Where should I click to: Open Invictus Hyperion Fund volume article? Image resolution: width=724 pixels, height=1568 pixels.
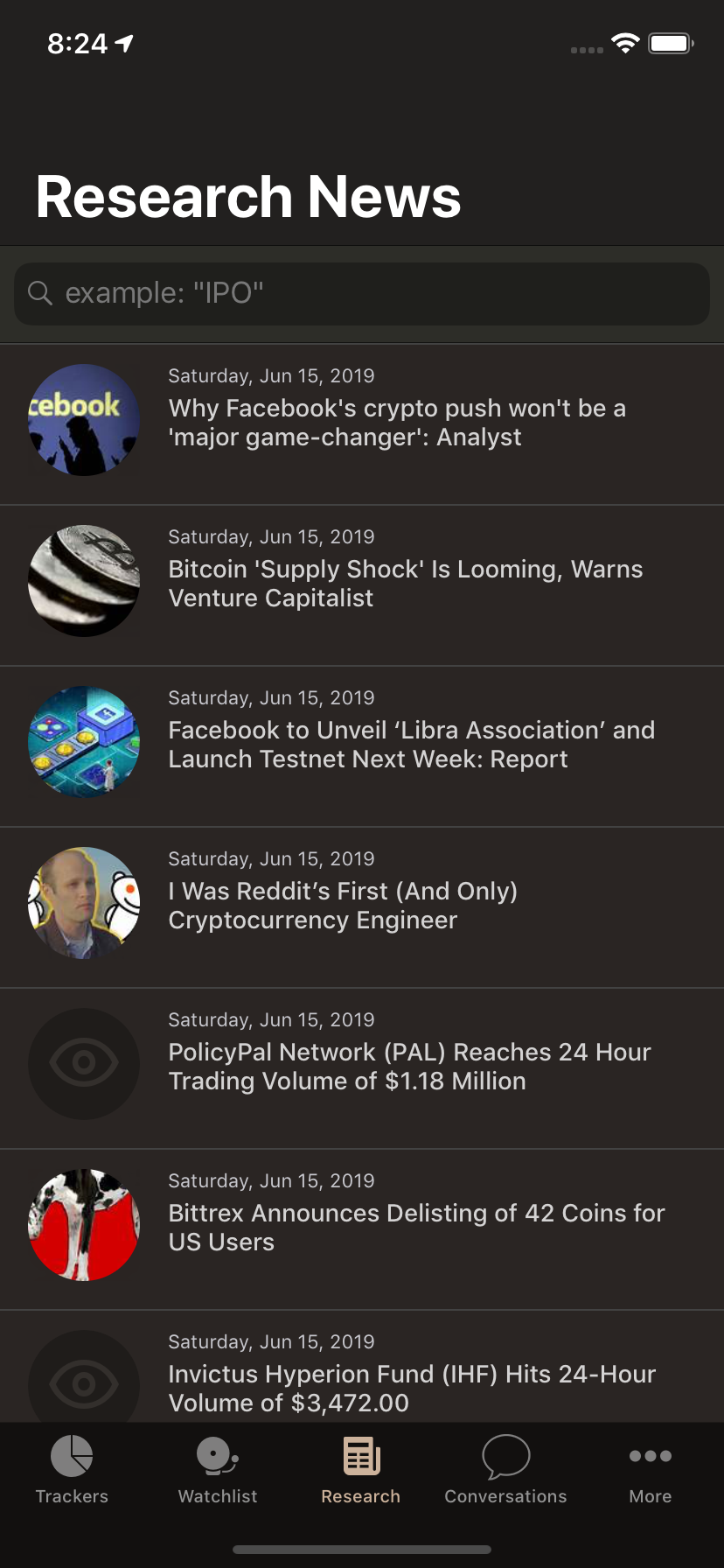pyautogui.click(x=411, y=1387)
